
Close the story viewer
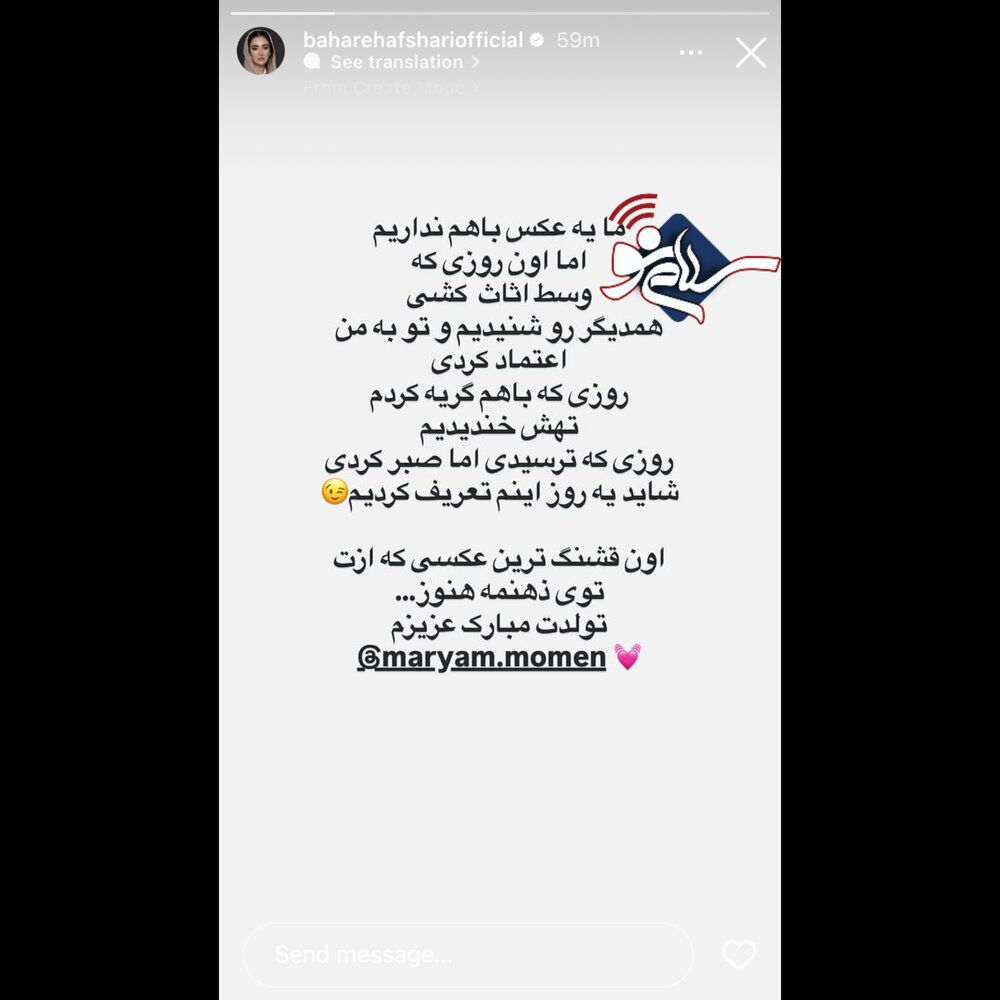751,53
